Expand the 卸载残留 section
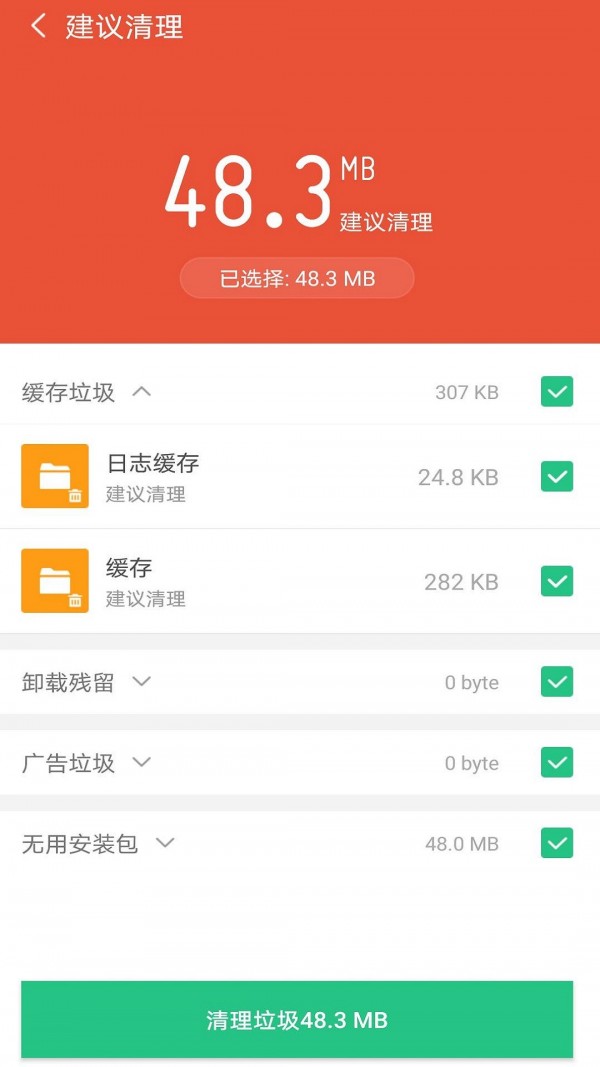This screenshot has width=600, height=1067. [x=142, y=682]
